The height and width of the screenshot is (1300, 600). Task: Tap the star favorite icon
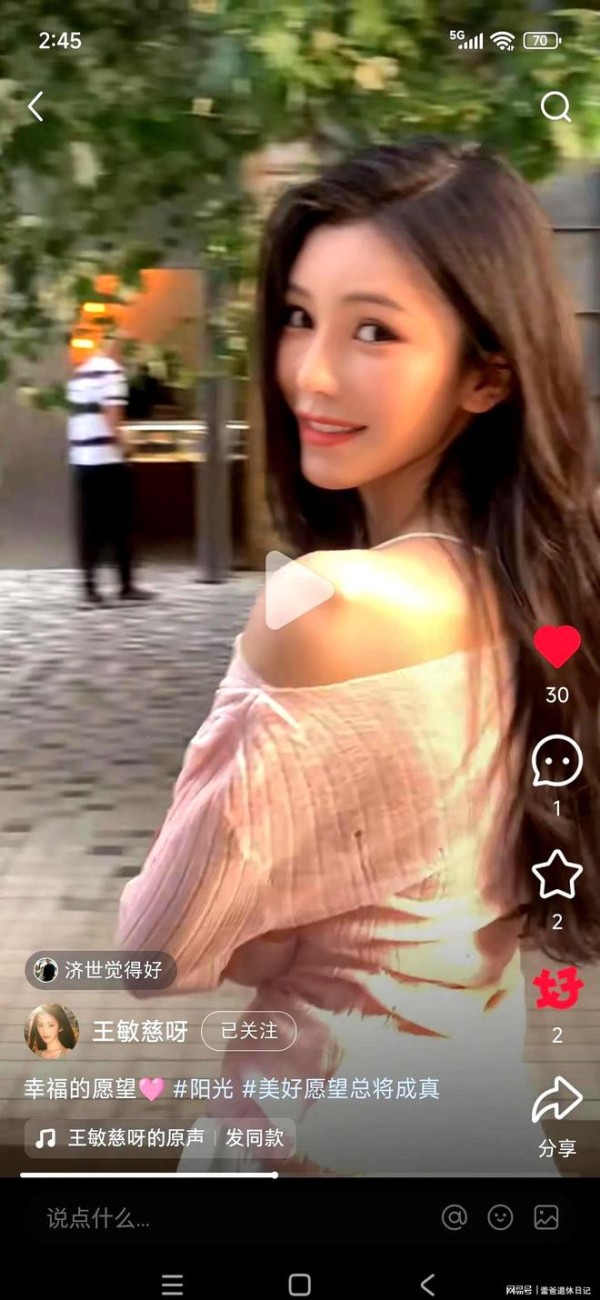click(x=557, y=875)
